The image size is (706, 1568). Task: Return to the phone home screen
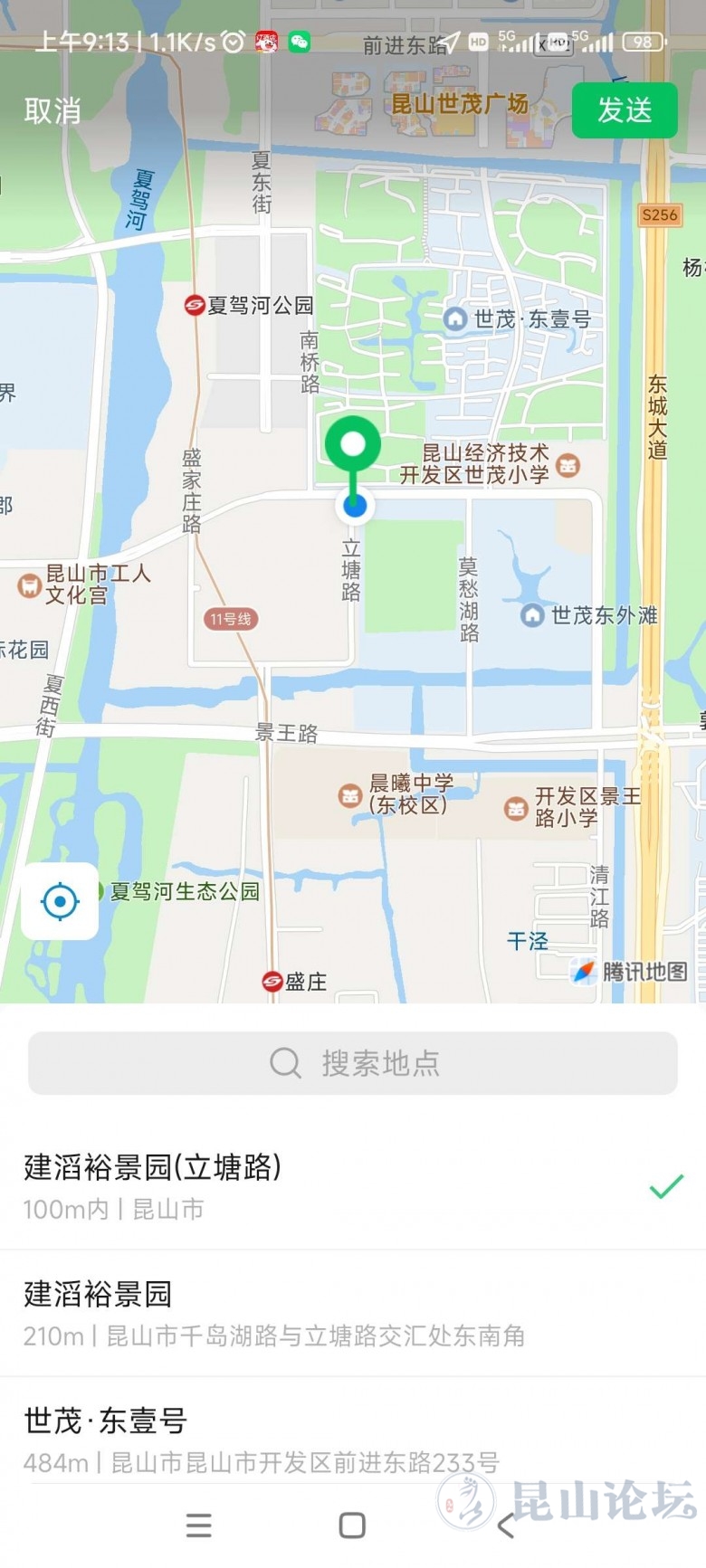(352, 1525)
